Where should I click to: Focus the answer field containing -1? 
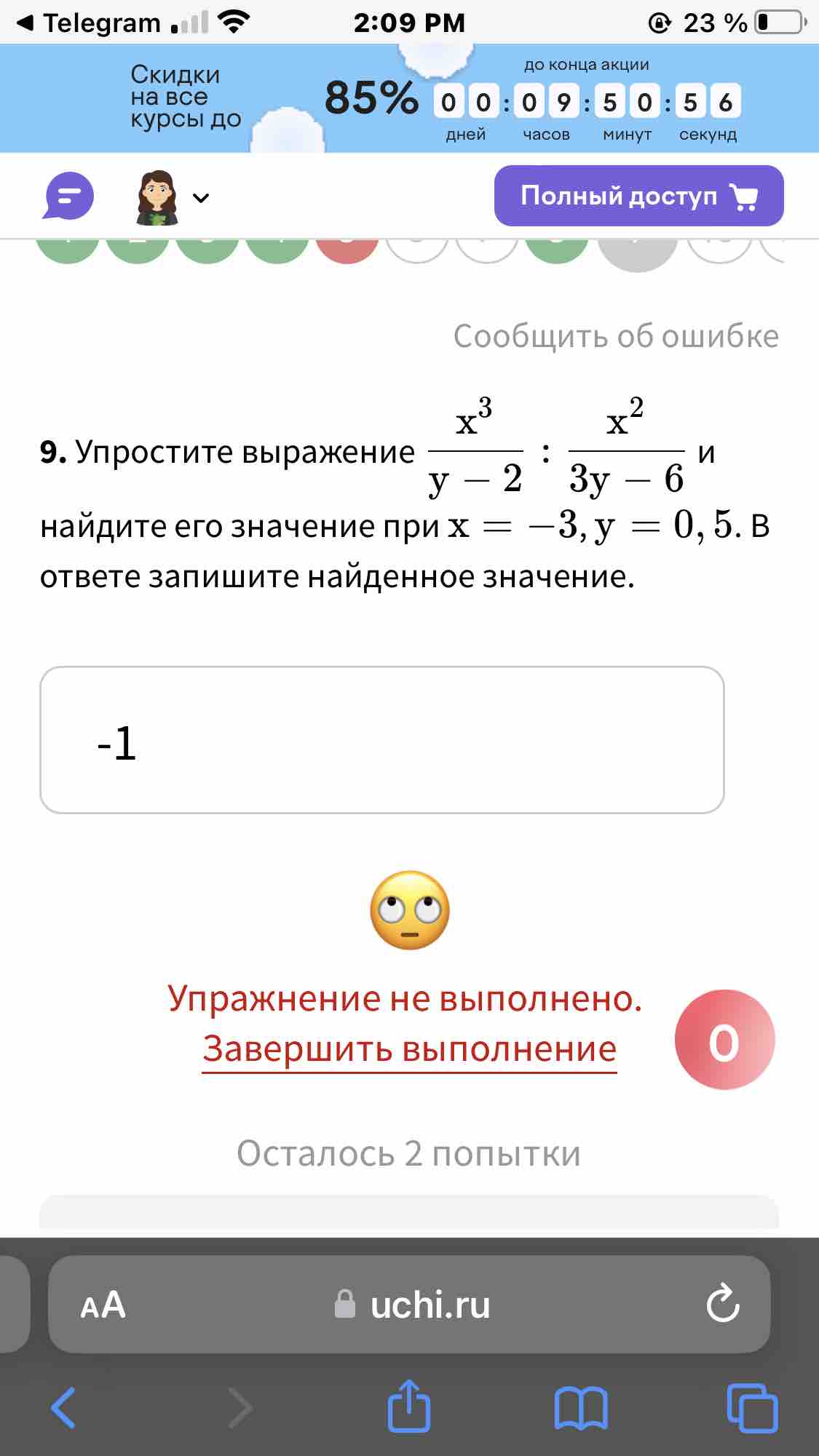click(x=382, y=740)
